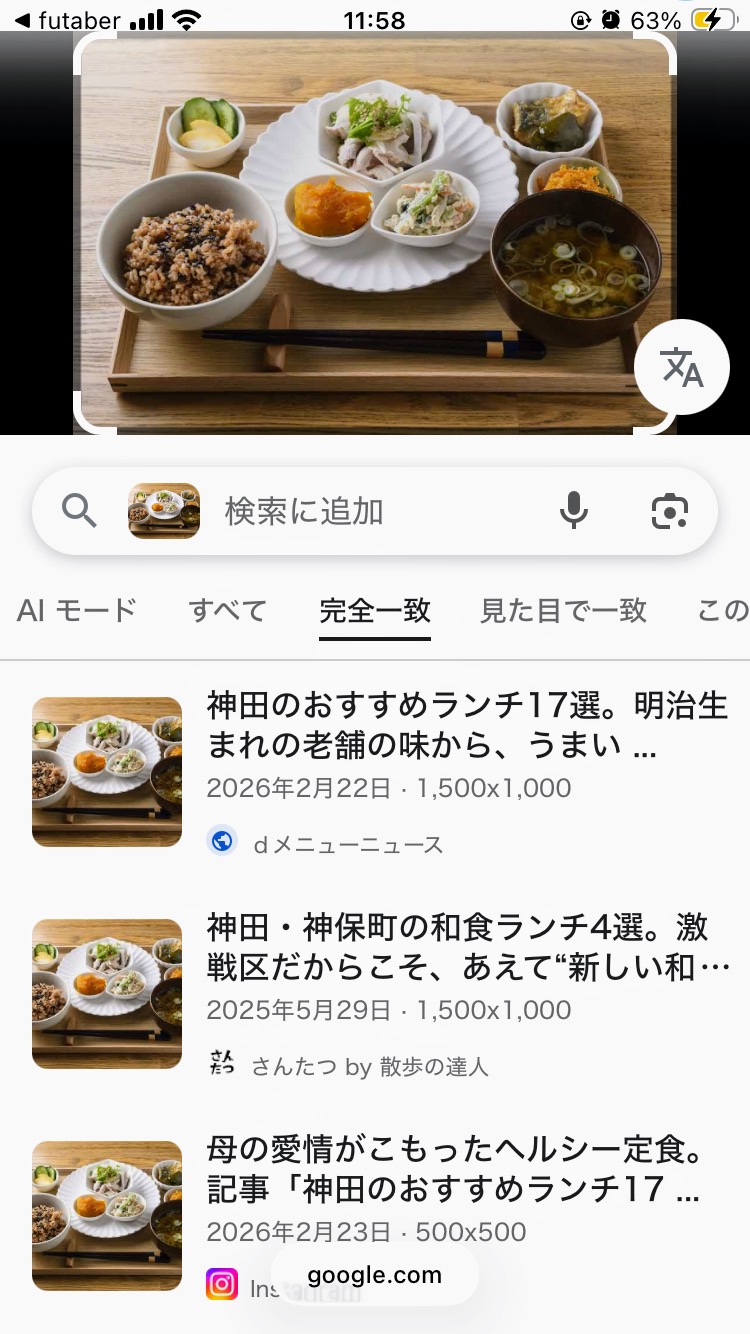Switch to the AI モード tab

pyautogui.click(x=76, y=610)
